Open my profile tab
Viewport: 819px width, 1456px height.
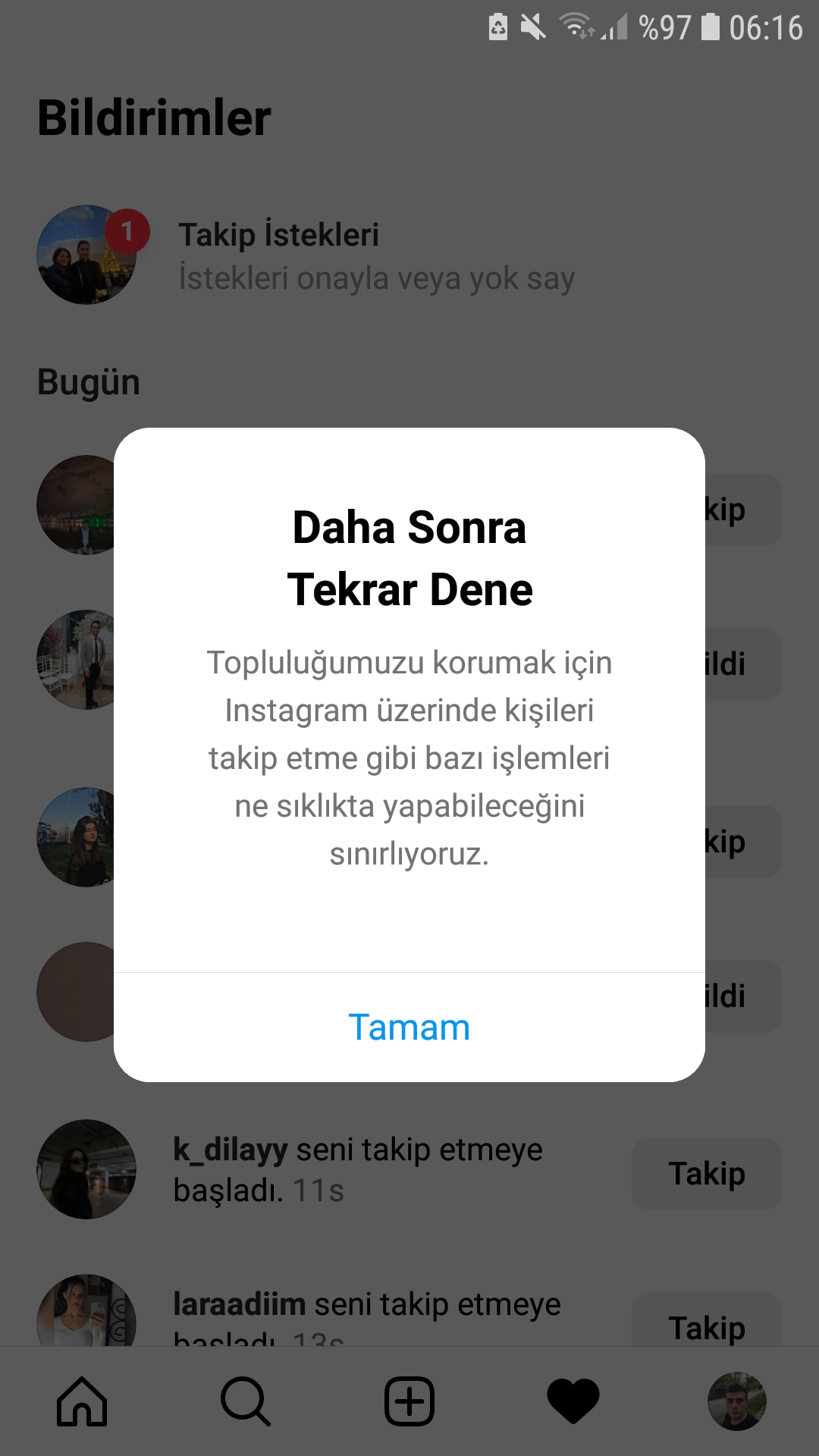[736, 1401]
